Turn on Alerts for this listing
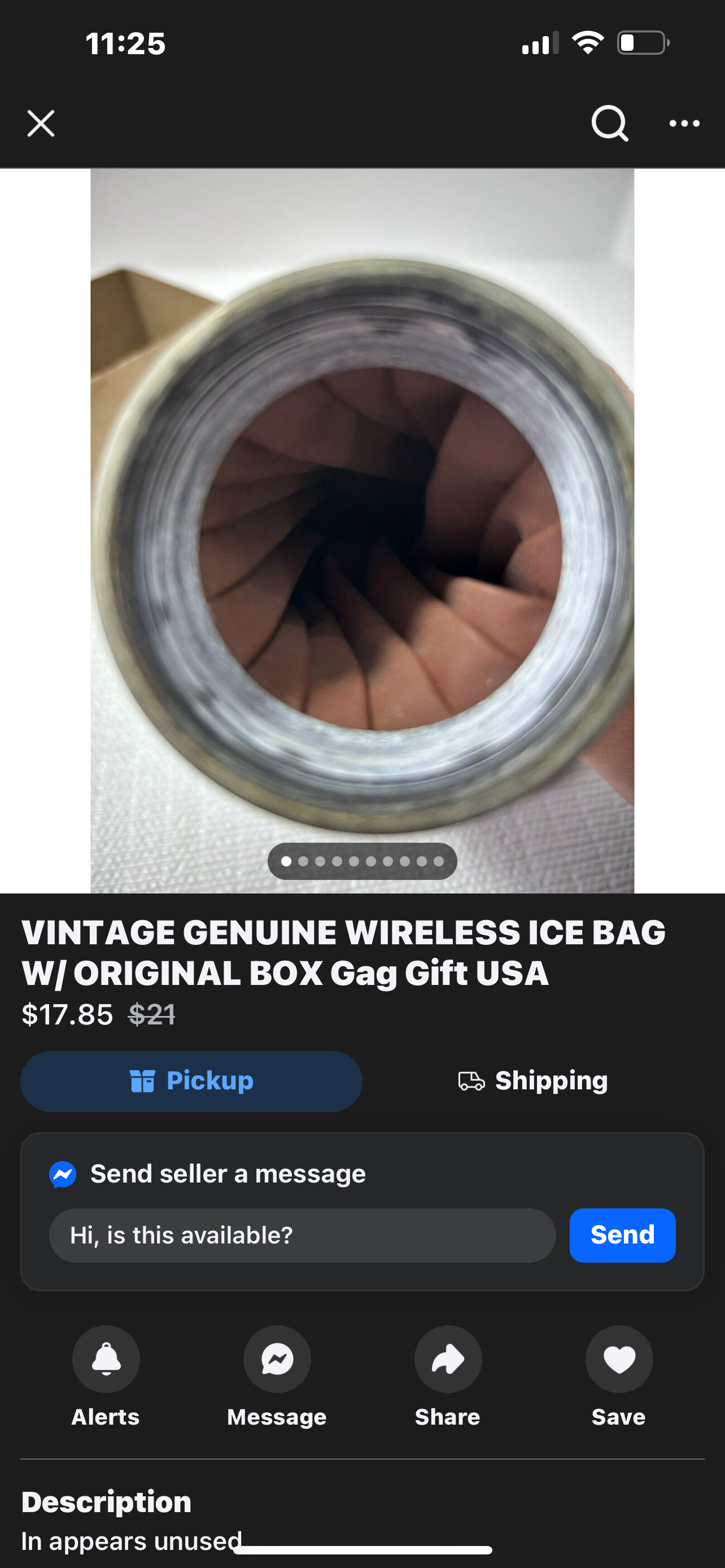The image size is (725, 1568). (106, 1359)
